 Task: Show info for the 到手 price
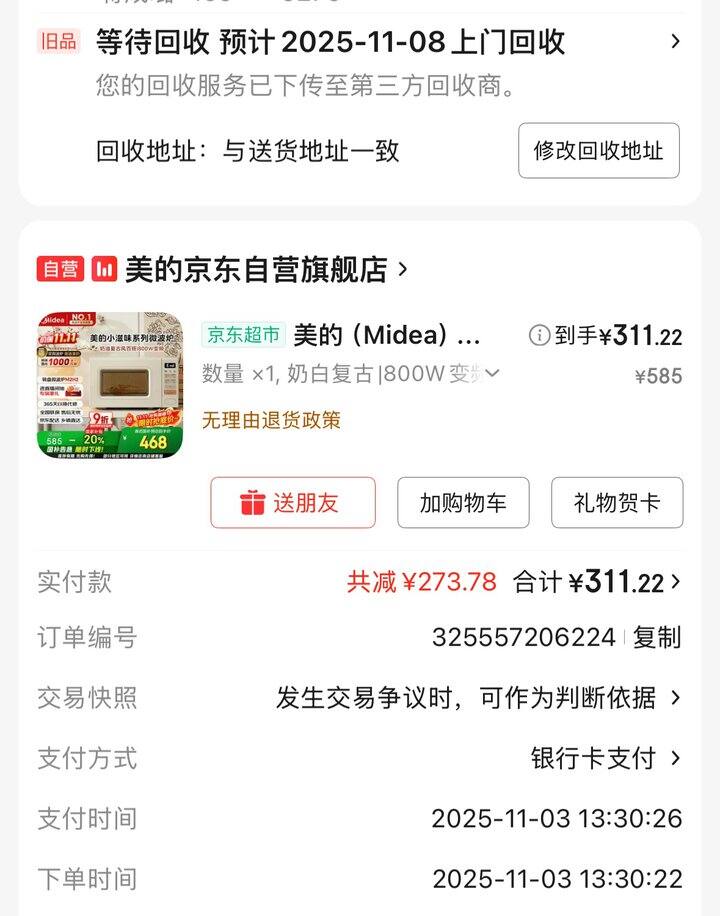[539, 336]
